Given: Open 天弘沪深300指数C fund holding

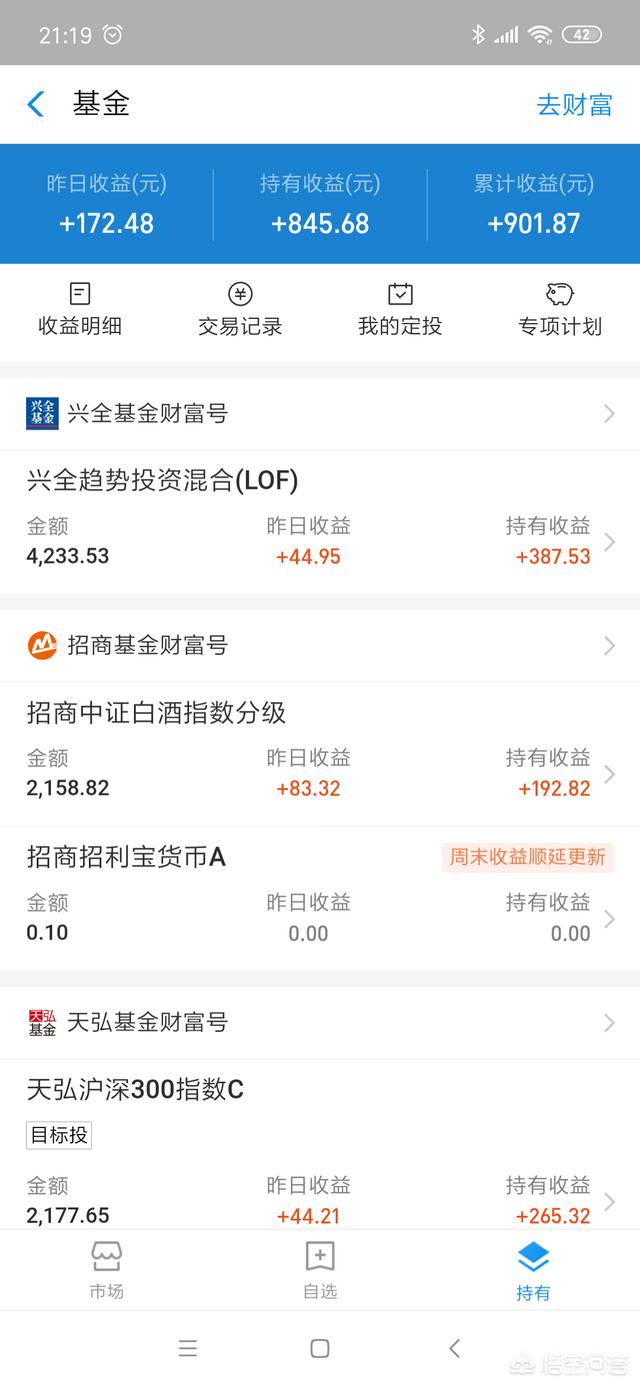Looking at the screenshot, I should click(x=320, y=1145).
